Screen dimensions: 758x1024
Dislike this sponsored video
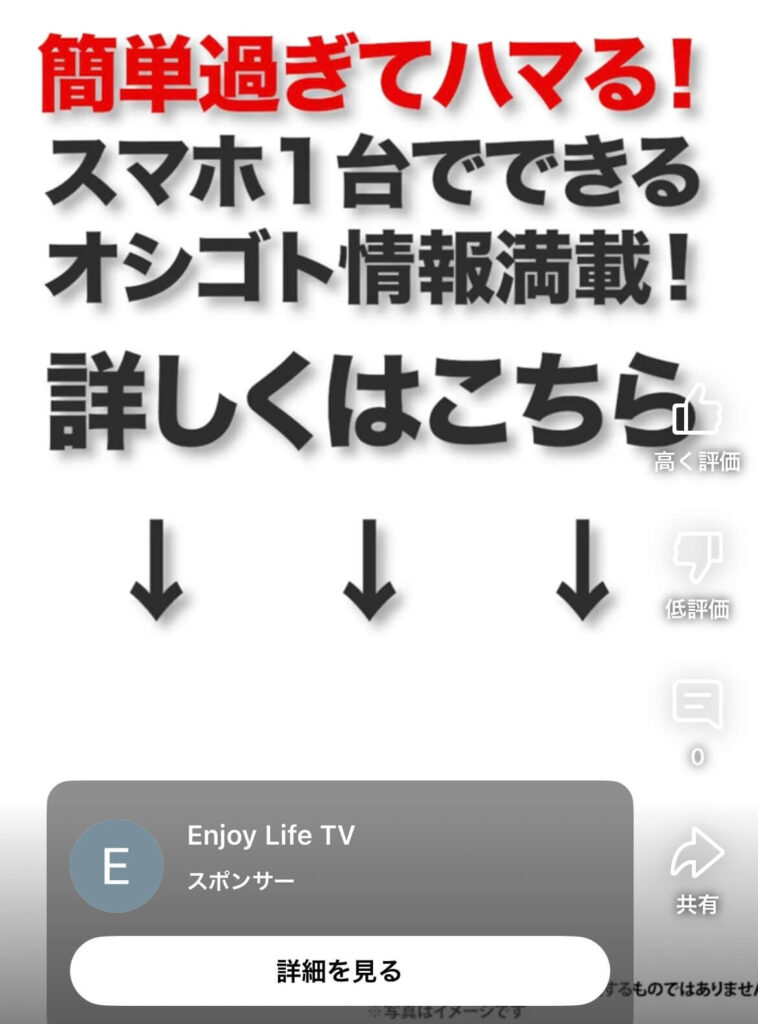(x=697, y=559)
